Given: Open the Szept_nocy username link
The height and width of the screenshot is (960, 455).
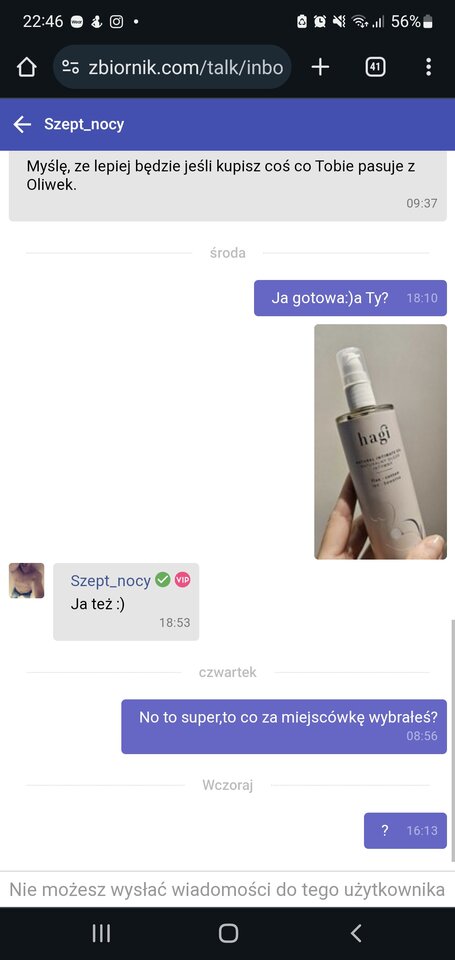Looking at the screenshot, I should tap(110, 580).
